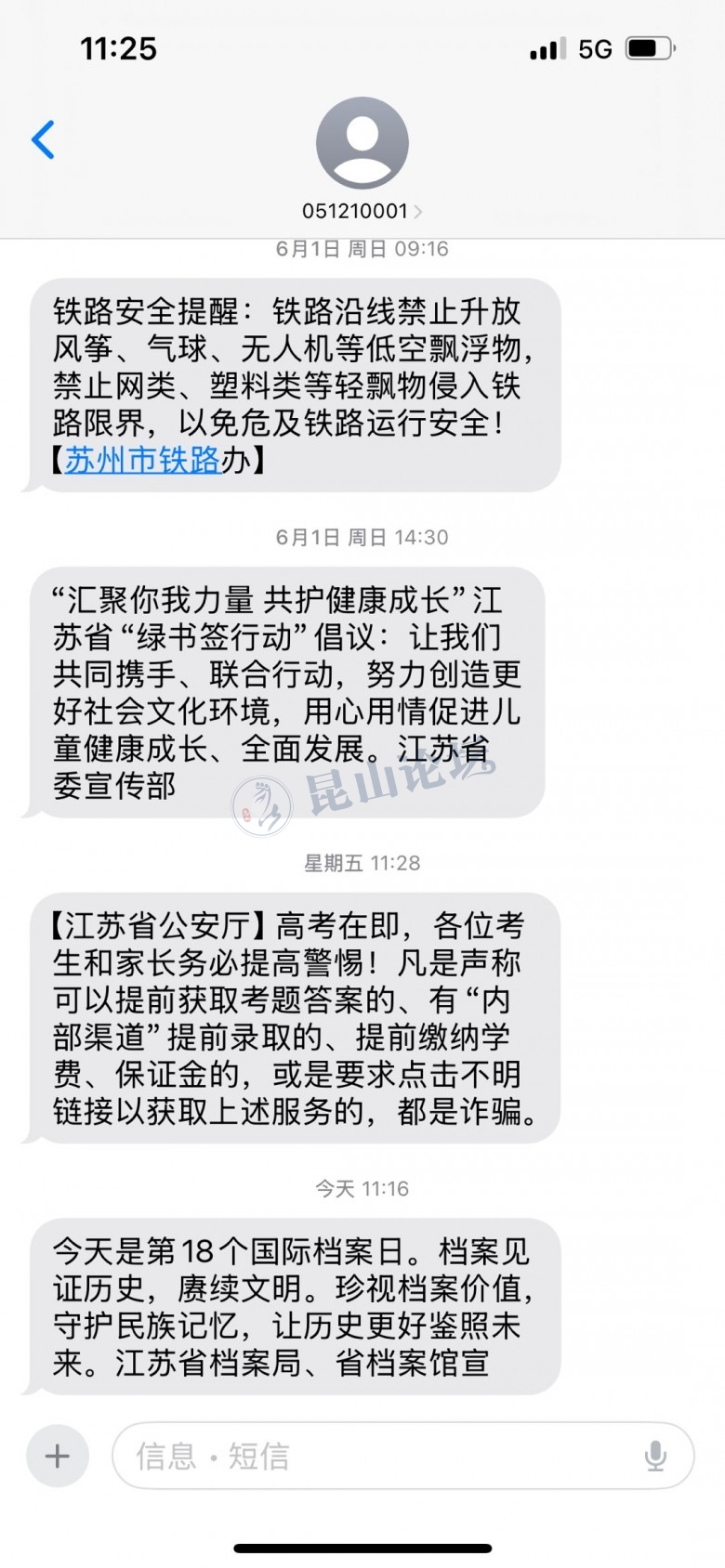Open the plus attachments menu
This screenshot has width=725, height=1568.
58,1455
